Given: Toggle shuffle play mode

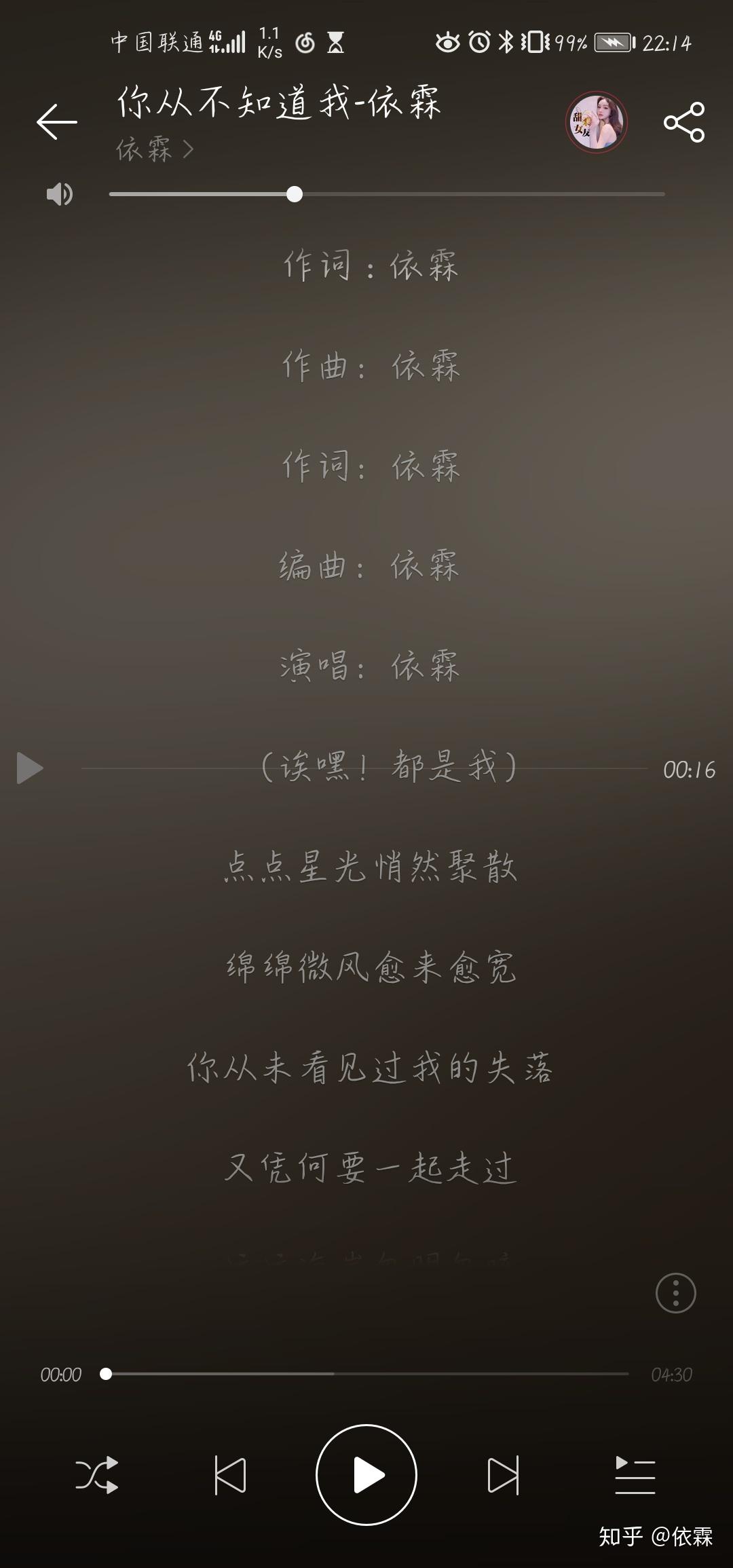Looking at the screenshot, I should tap(96, 1474).
